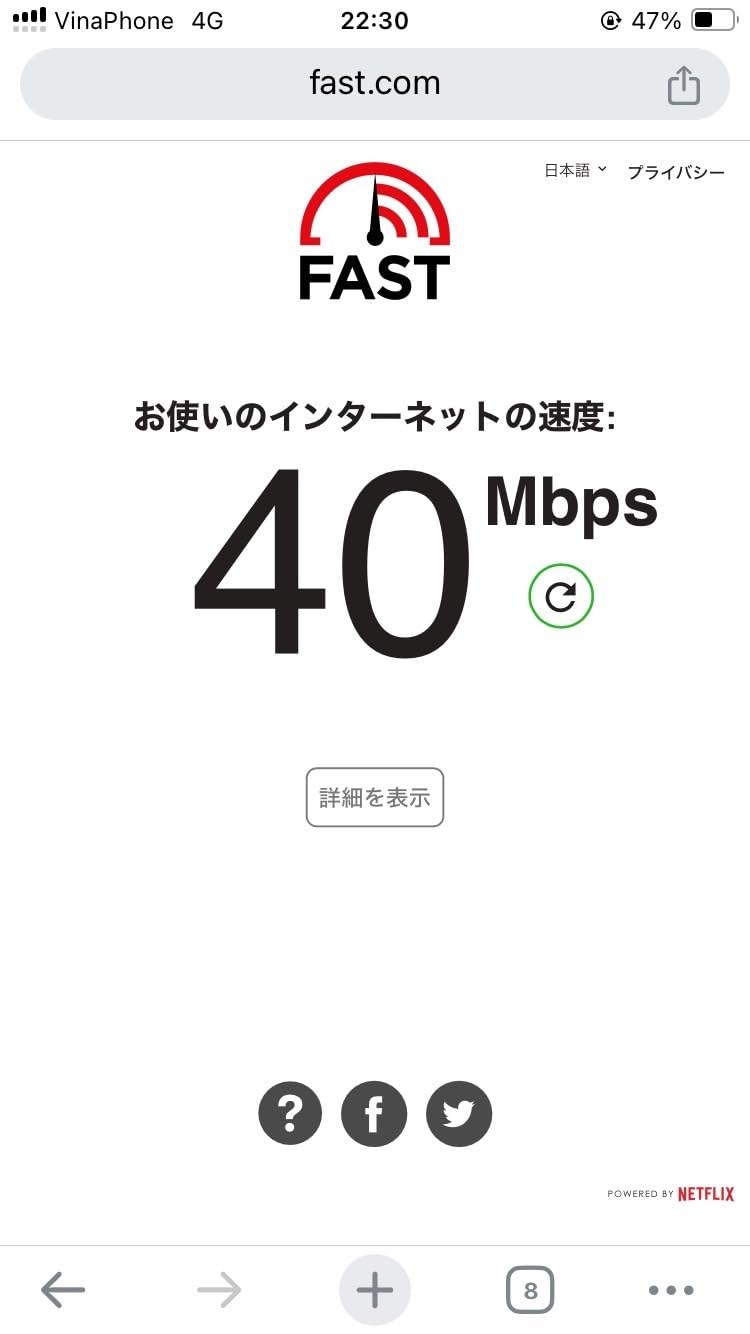The width and height of the screenshot is (750, 1334).
Task: Open the browser's three-dot menu
Action: 671,1290
